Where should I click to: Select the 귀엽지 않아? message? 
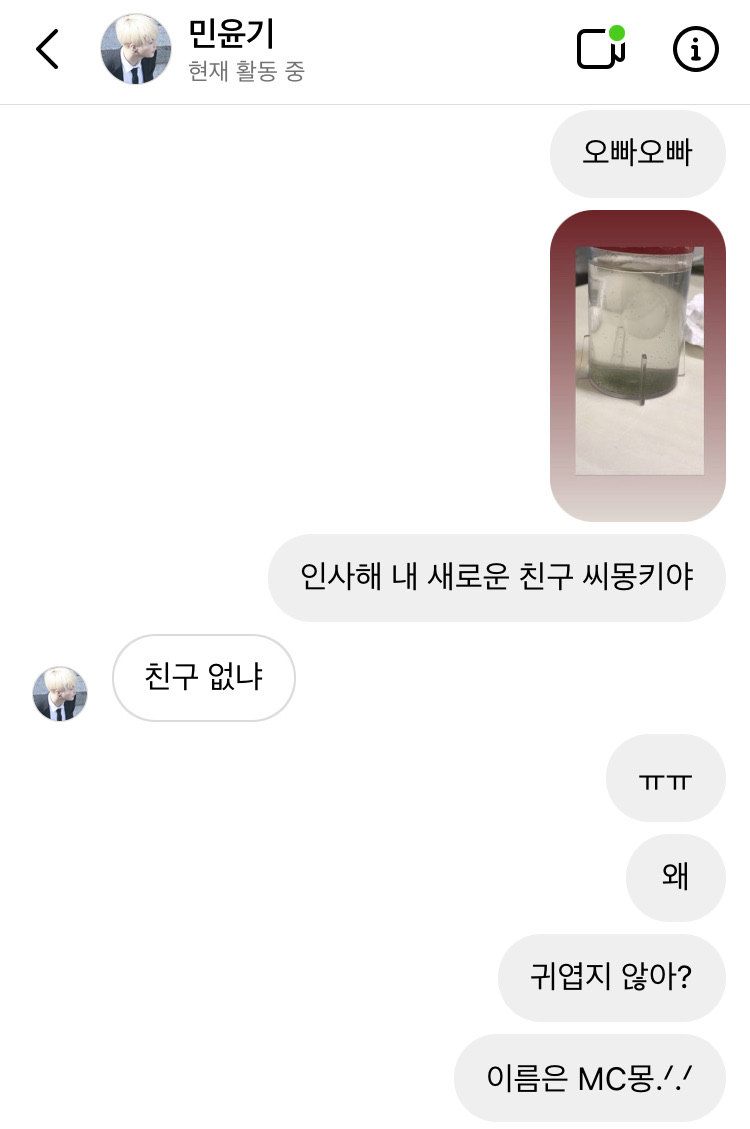[x=612, y=978]
